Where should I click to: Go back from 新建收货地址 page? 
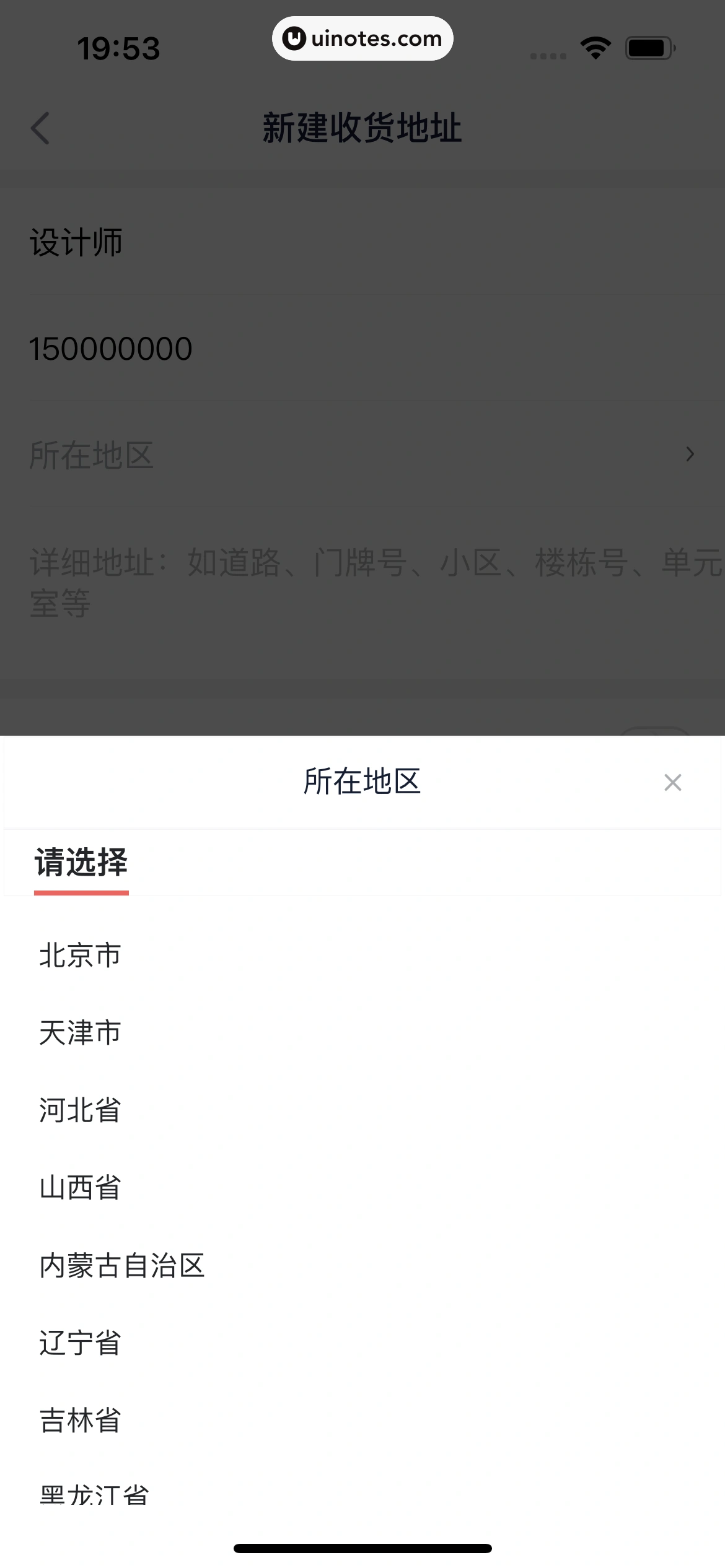coord(41,128)
